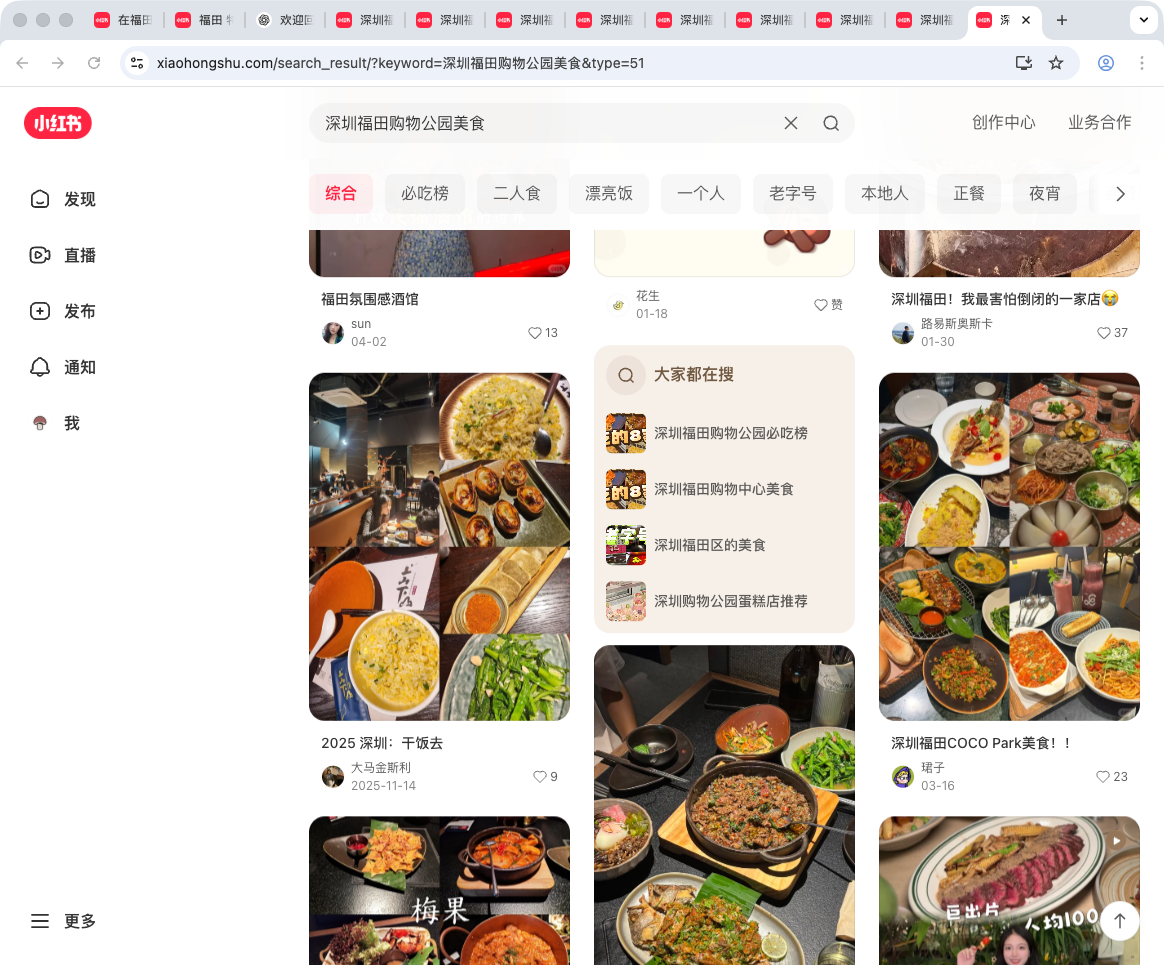
Task: Open the 更多 menu
Action: [x=64, y=921]
